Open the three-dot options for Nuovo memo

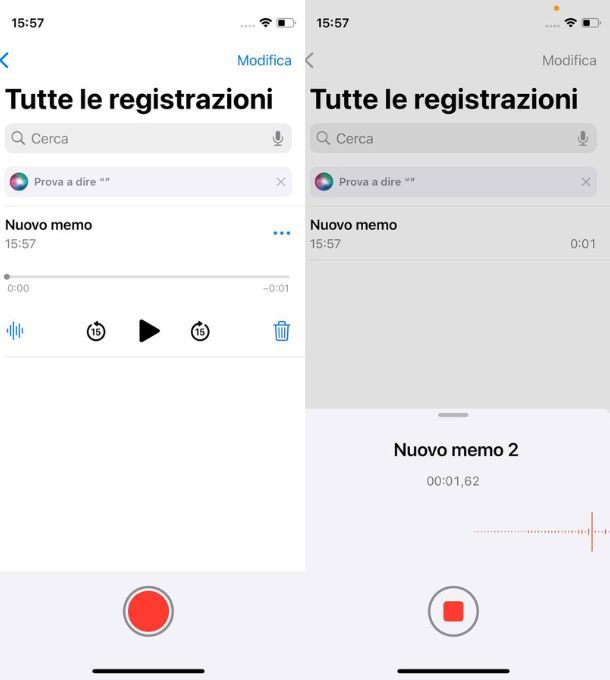coord(282,233)
